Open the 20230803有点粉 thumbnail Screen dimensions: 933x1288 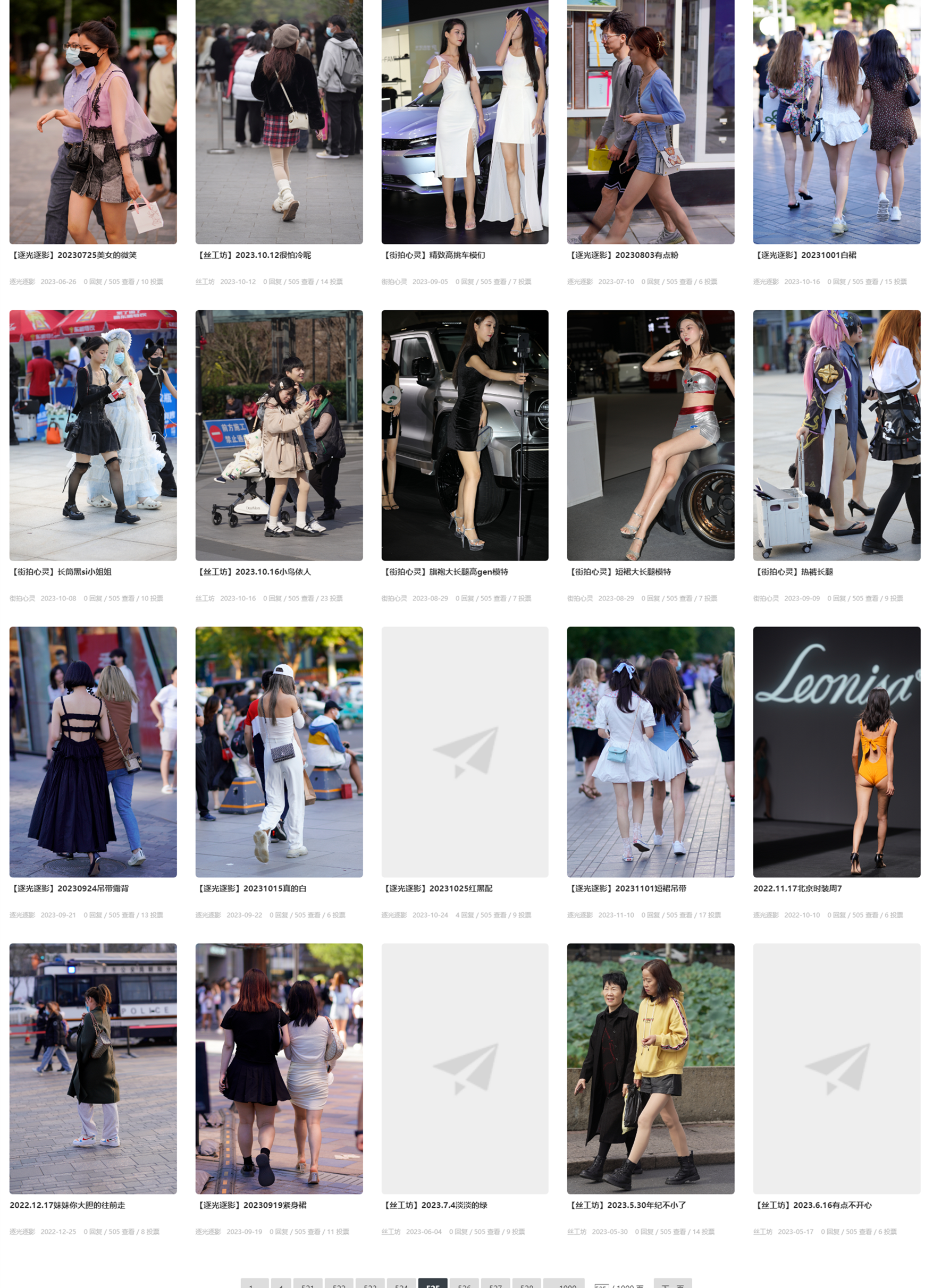650,122
